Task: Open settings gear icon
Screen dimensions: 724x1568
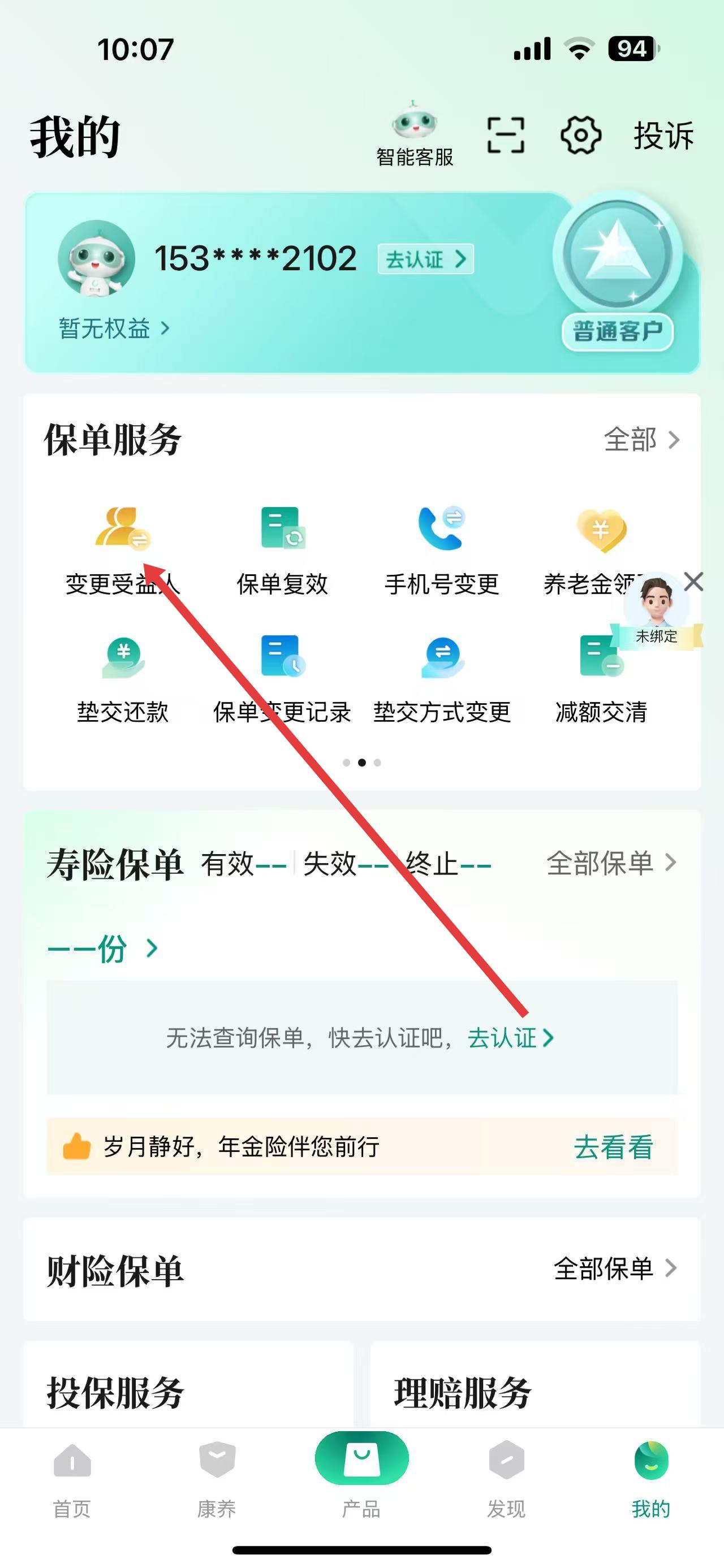Action: tap(580, 135)
